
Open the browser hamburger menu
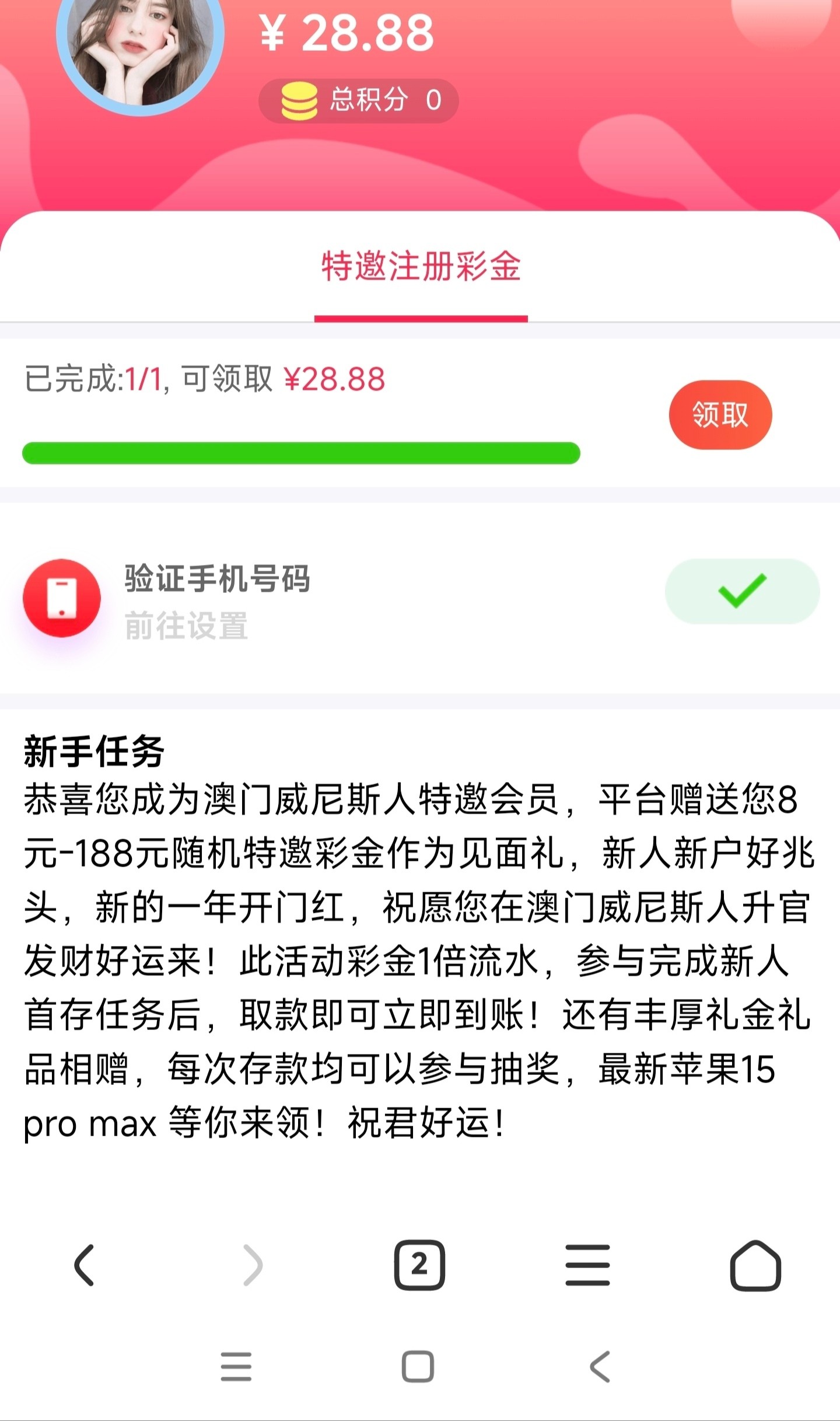pyautogui.click(x=587, y=1265)
